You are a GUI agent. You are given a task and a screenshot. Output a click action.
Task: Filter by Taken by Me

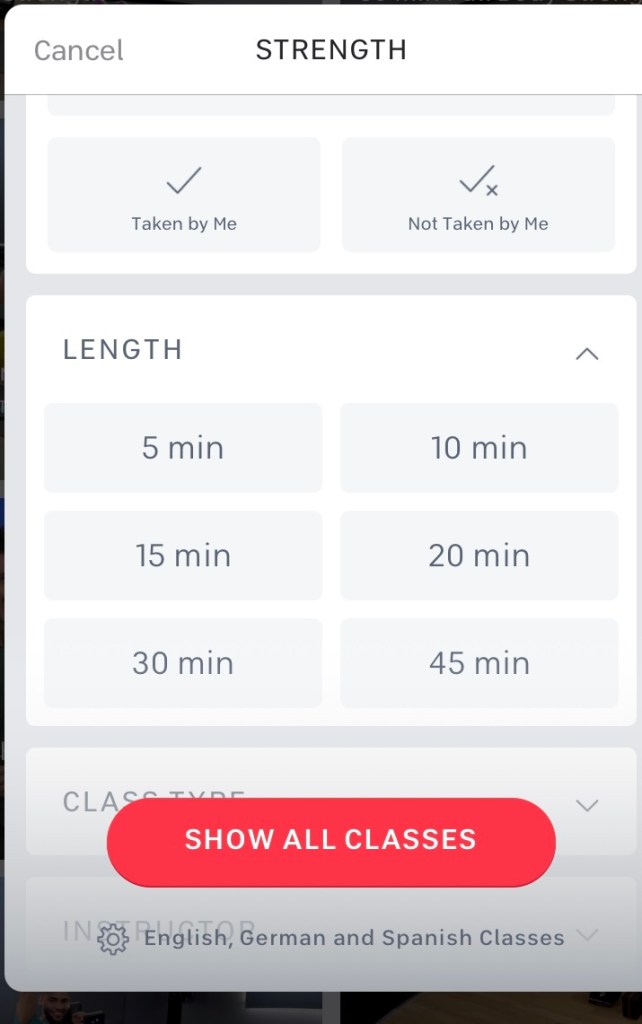point(184,195)
